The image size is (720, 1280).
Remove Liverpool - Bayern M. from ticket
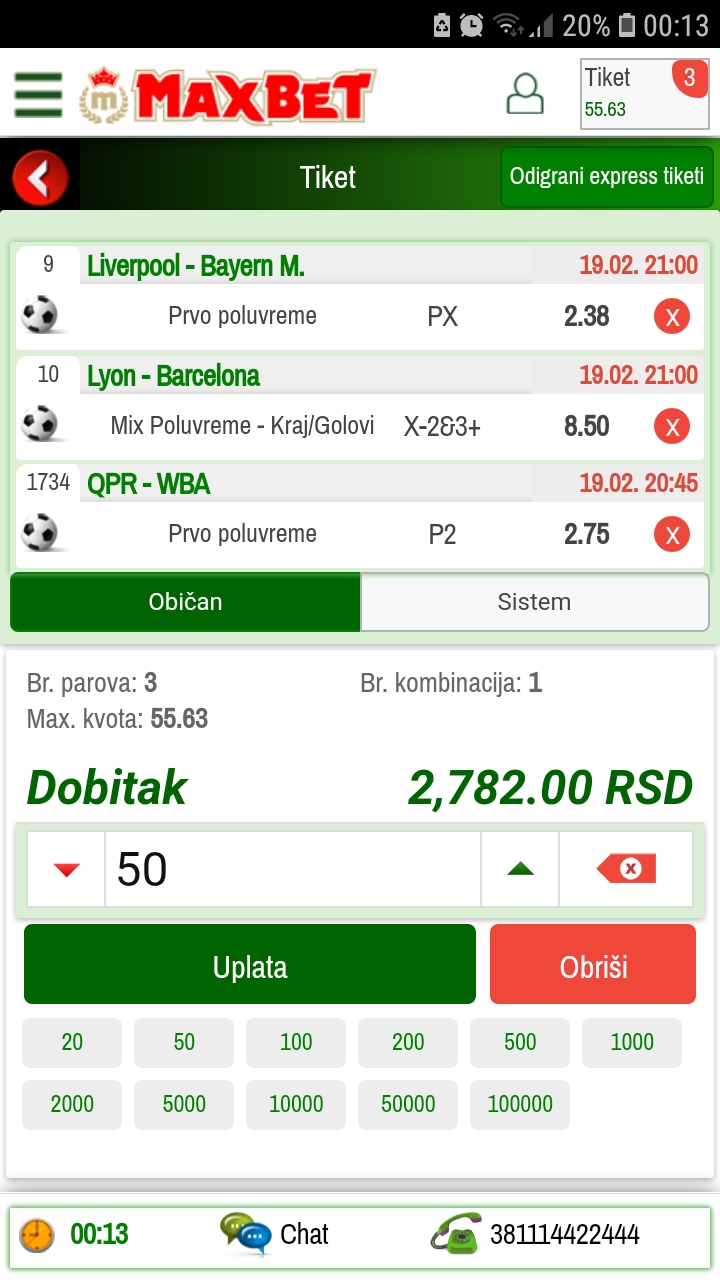tap(672, 318)
